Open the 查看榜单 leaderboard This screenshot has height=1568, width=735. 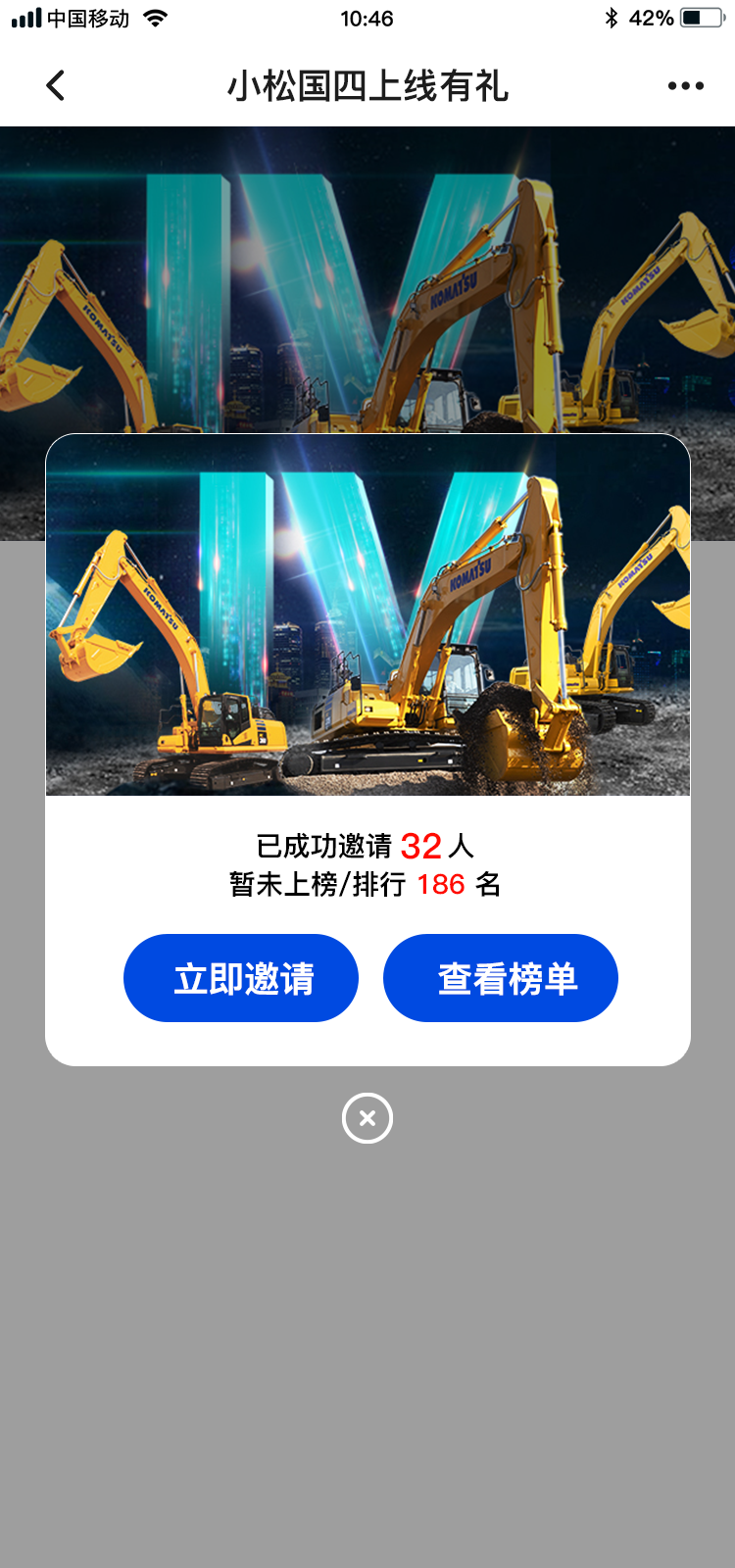coord(501,978)
